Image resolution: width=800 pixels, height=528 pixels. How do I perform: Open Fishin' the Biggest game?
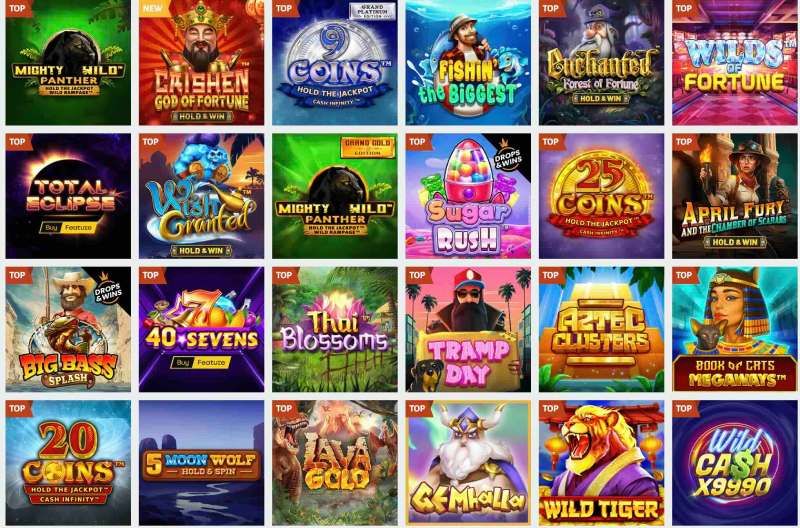pos(468,62)
